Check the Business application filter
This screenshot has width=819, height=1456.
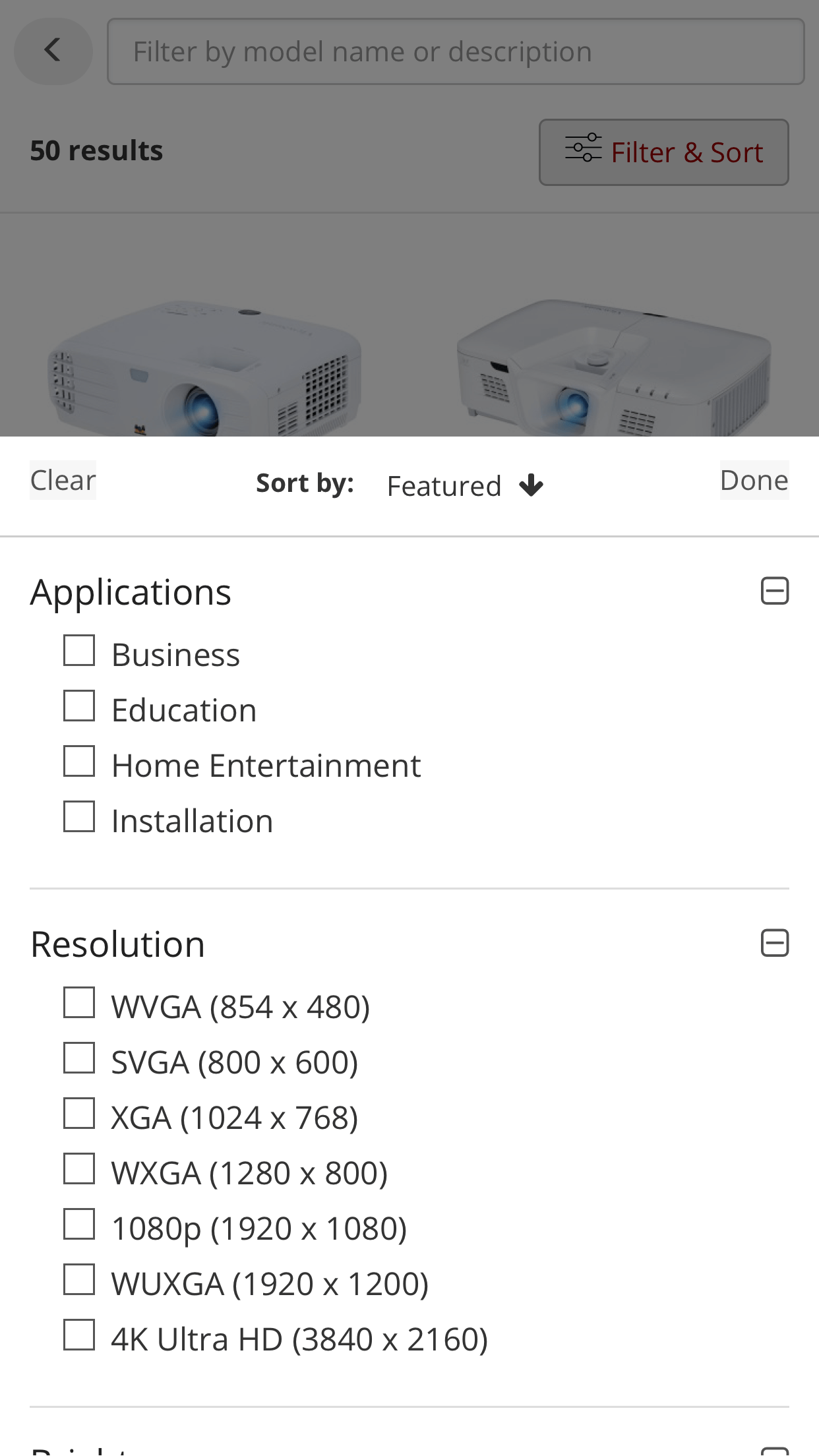coord(78,650)
